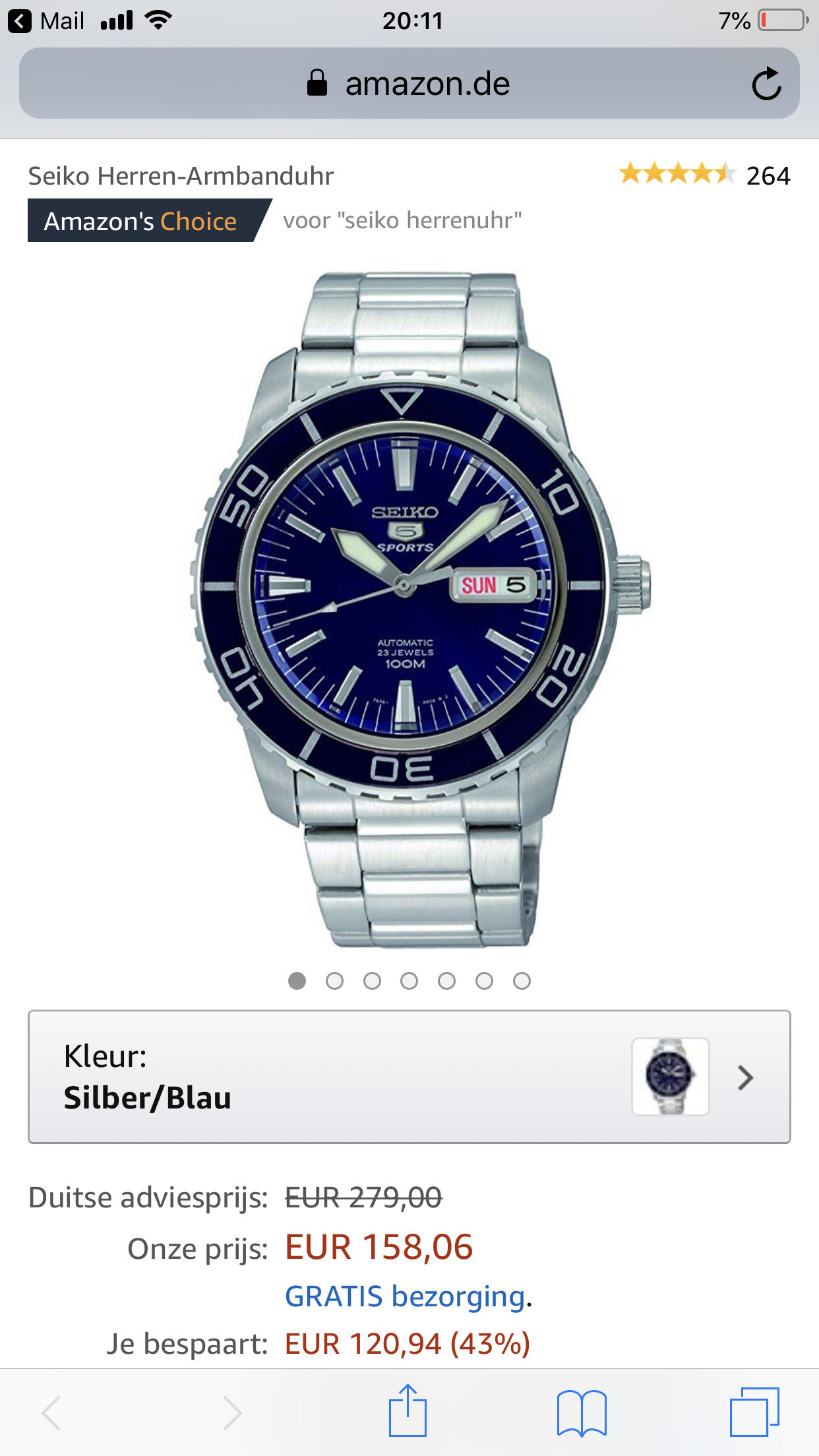Screen dimensions: 819x1456
Task: Return to Mail app
Action: point(46,21)
